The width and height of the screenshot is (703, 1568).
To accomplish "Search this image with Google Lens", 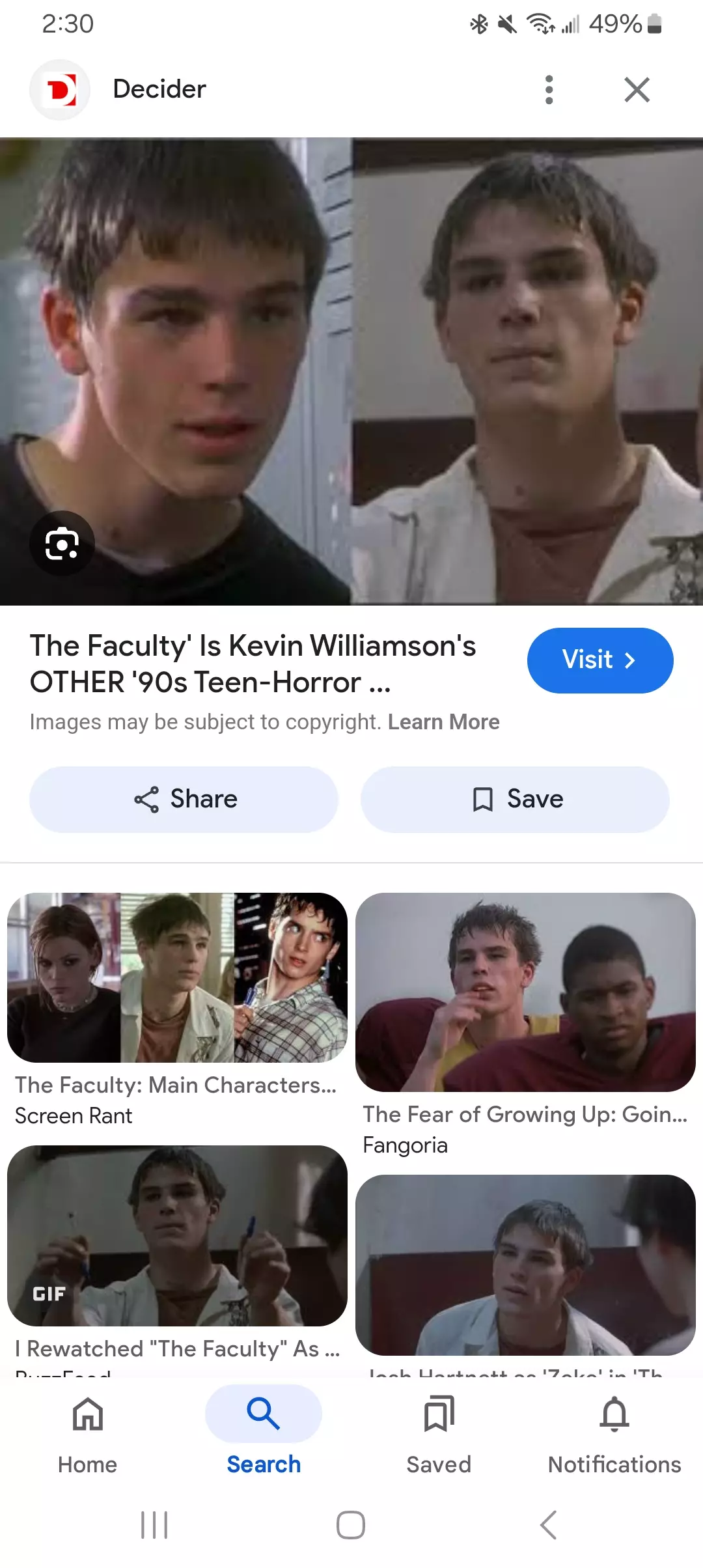I will (62, 544).
